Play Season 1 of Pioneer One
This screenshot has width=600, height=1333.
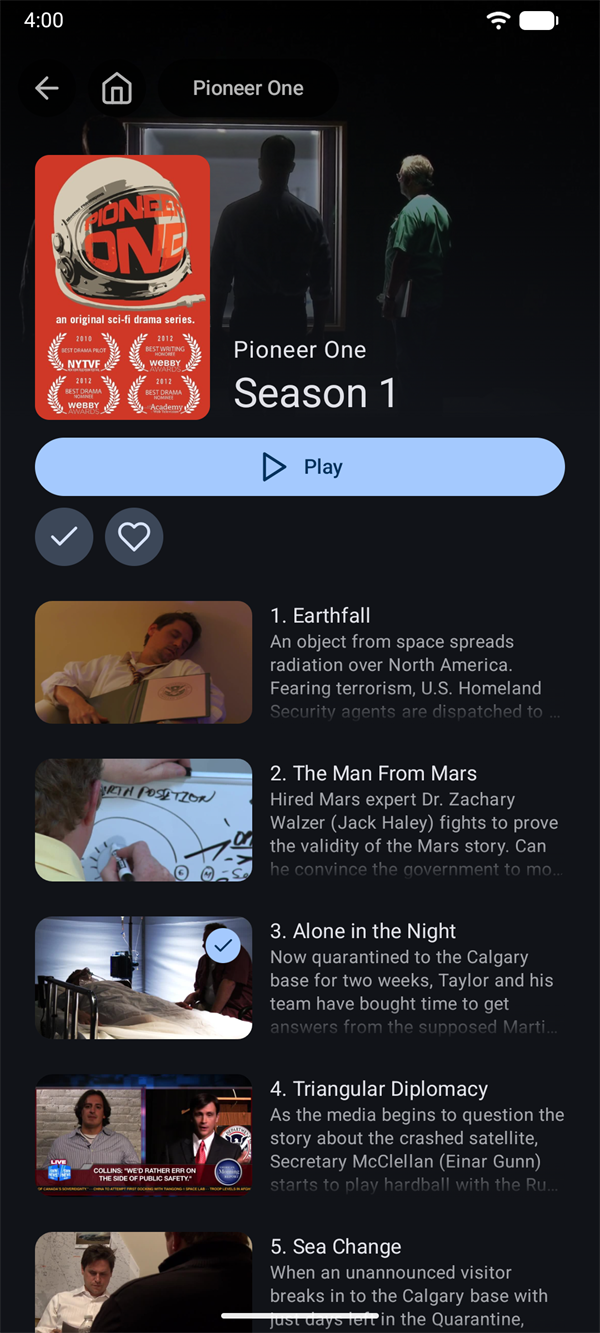tap(300, 467)
